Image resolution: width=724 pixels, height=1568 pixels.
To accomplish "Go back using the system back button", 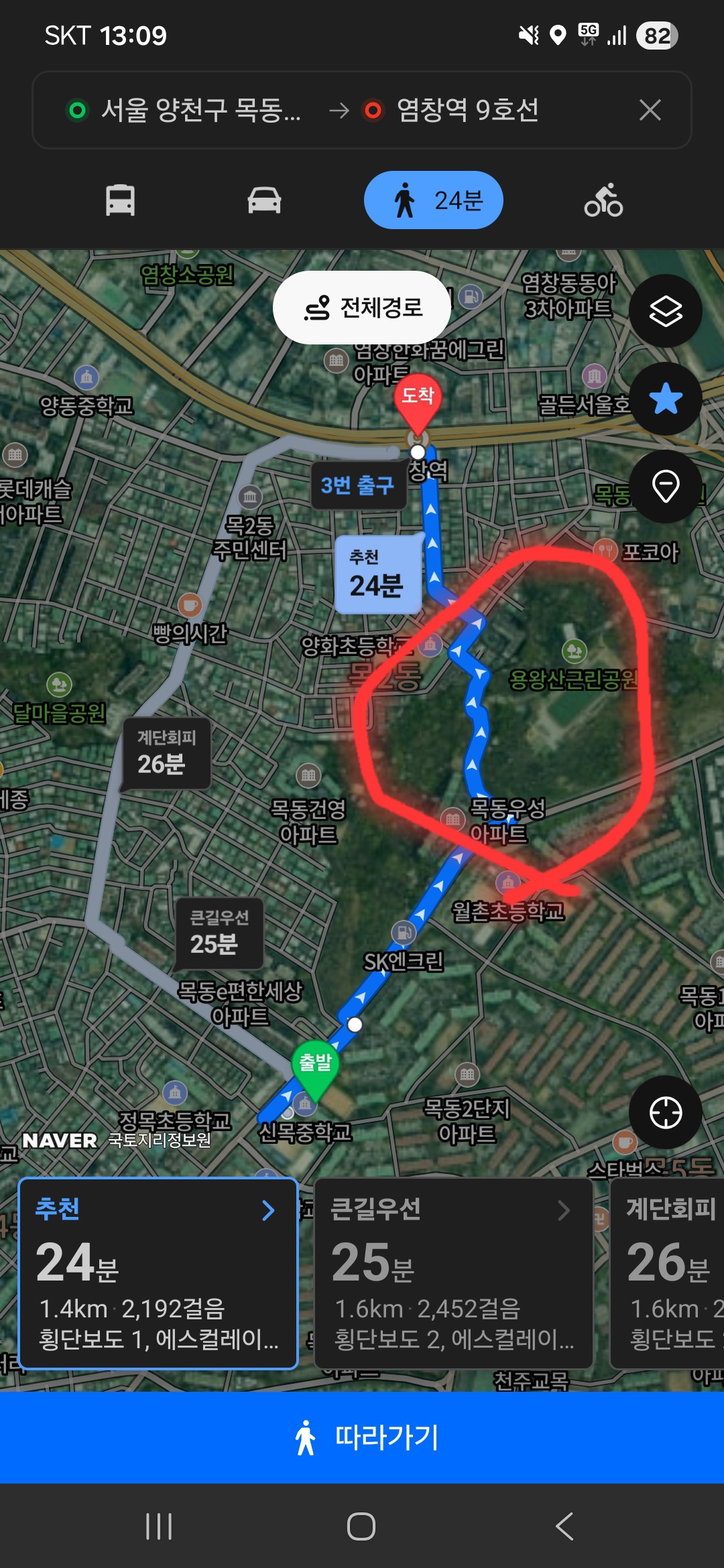I will [x=564, y=1527].
